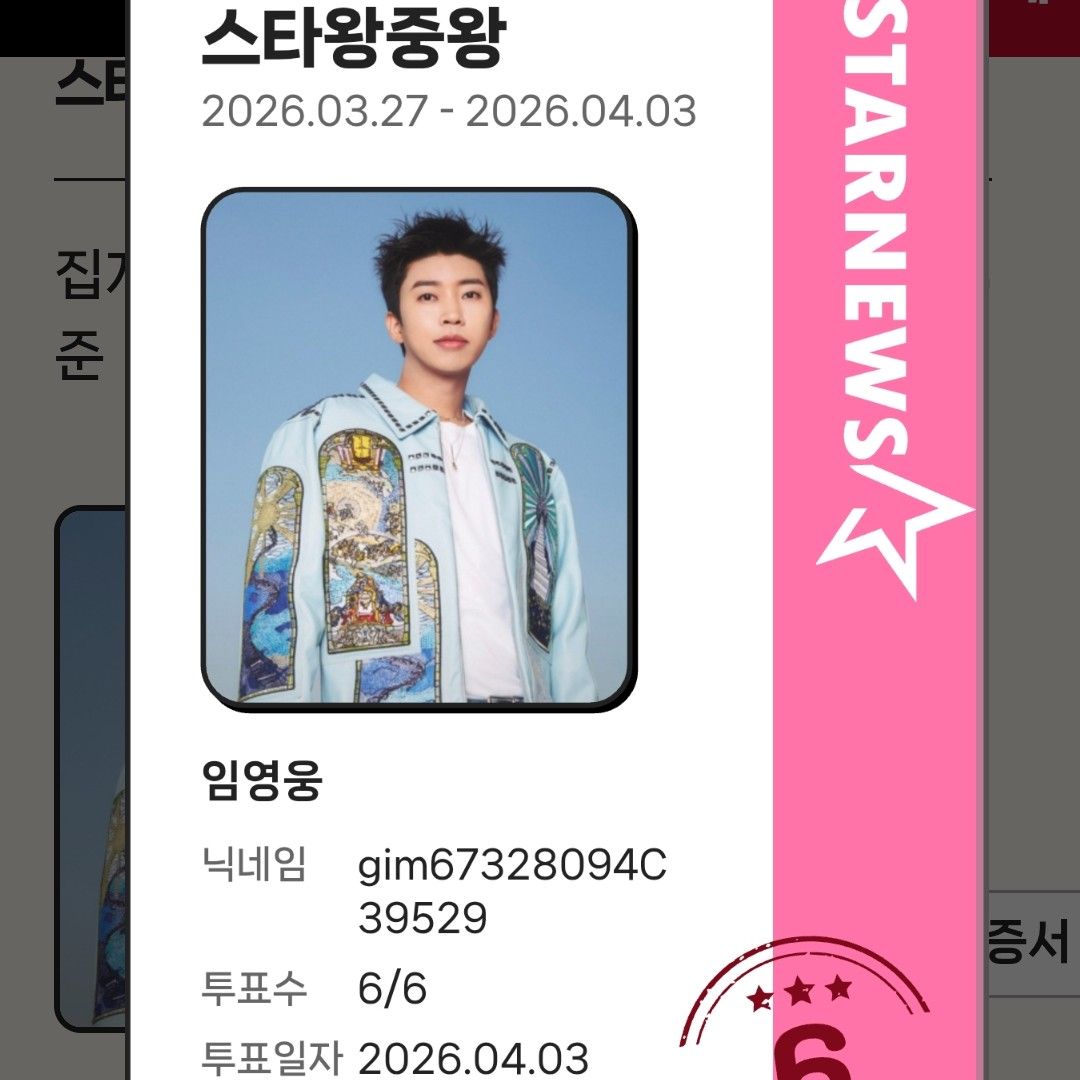This screenshot has width=1080, height=1080.
Task: Tap the 증서 button behind the certificate
Action: coord(1030,944)
